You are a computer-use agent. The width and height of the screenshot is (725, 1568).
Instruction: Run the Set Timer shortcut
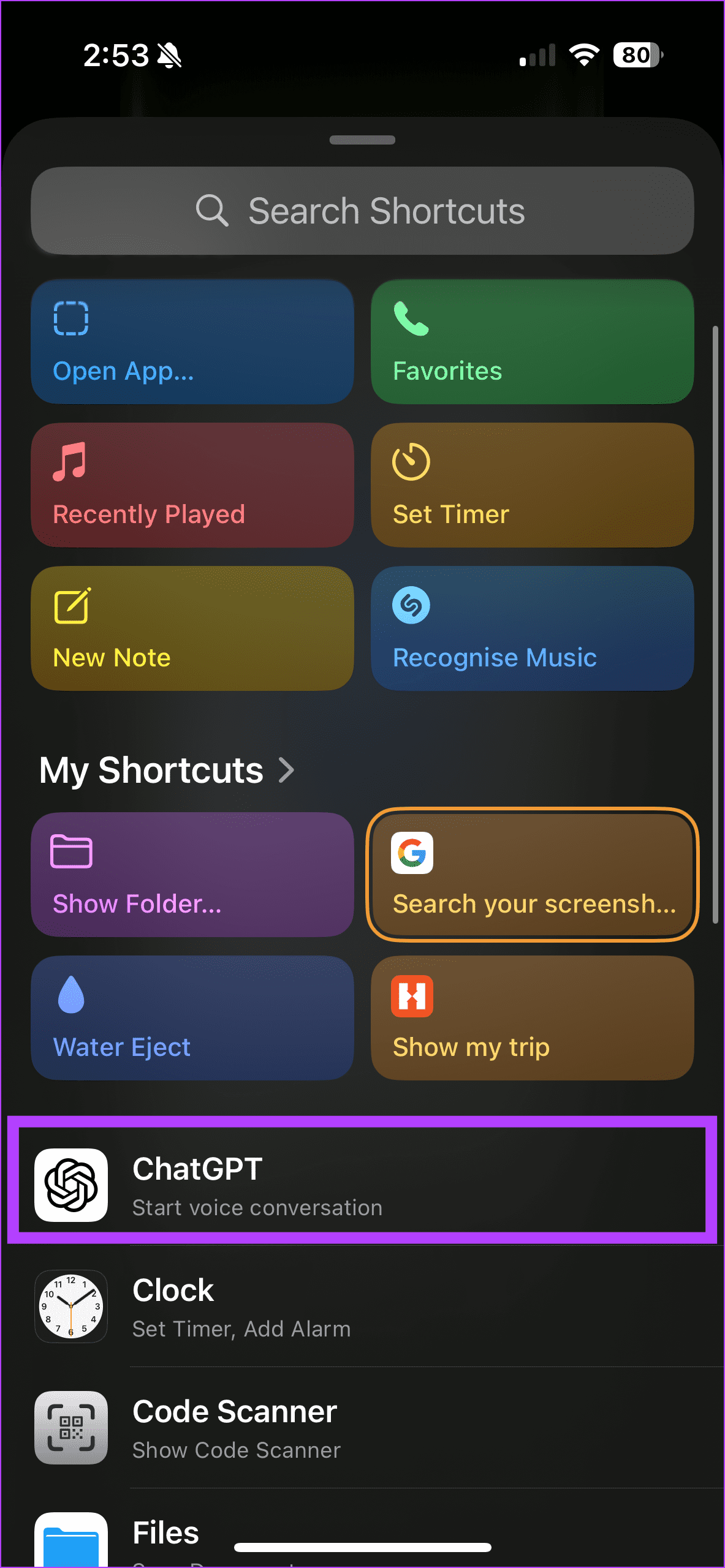coord(531,484)
